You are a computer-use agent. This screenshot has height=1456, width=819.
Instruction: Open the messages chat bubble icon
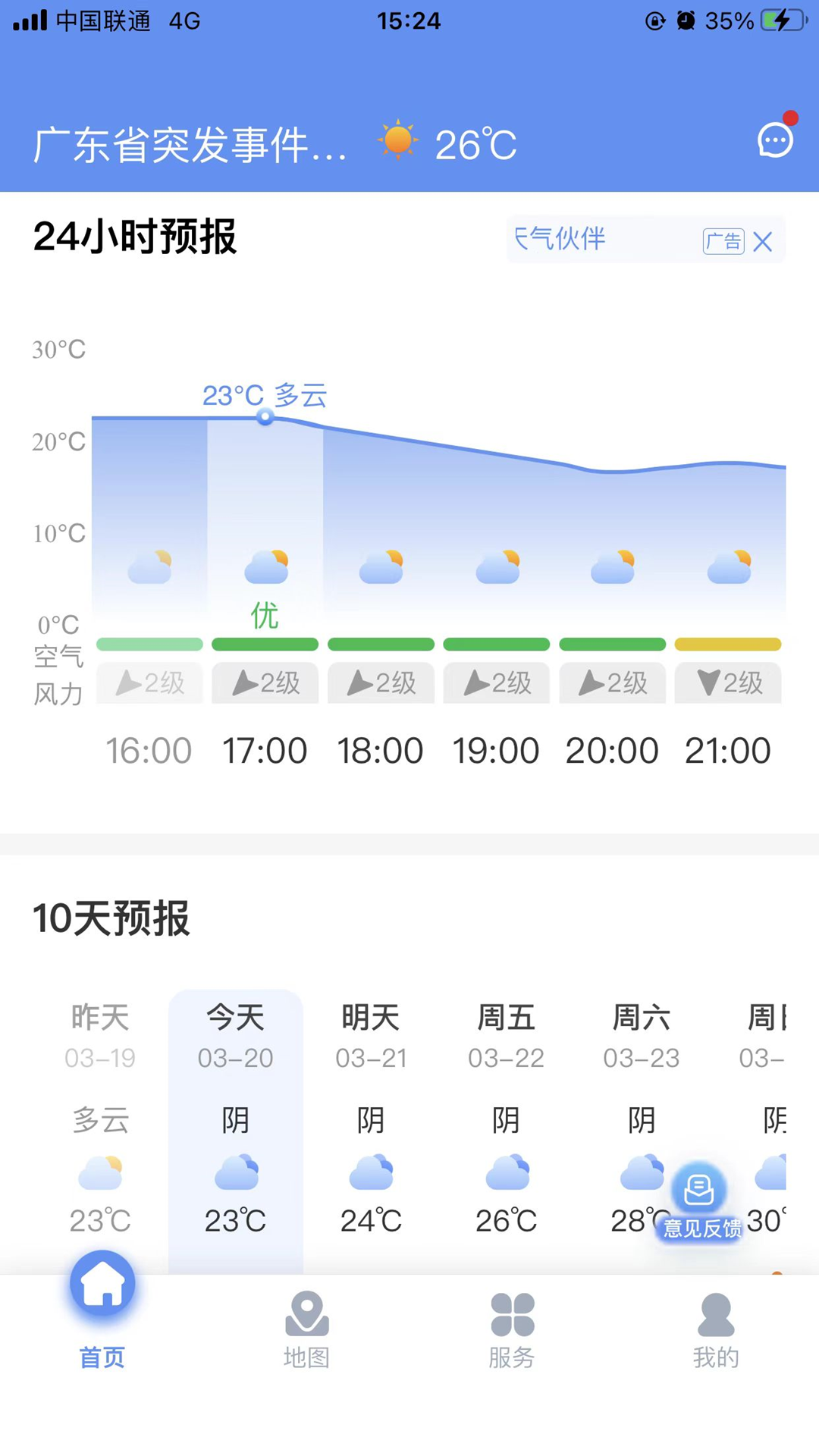pyautogui.click(x=775, y=140)
